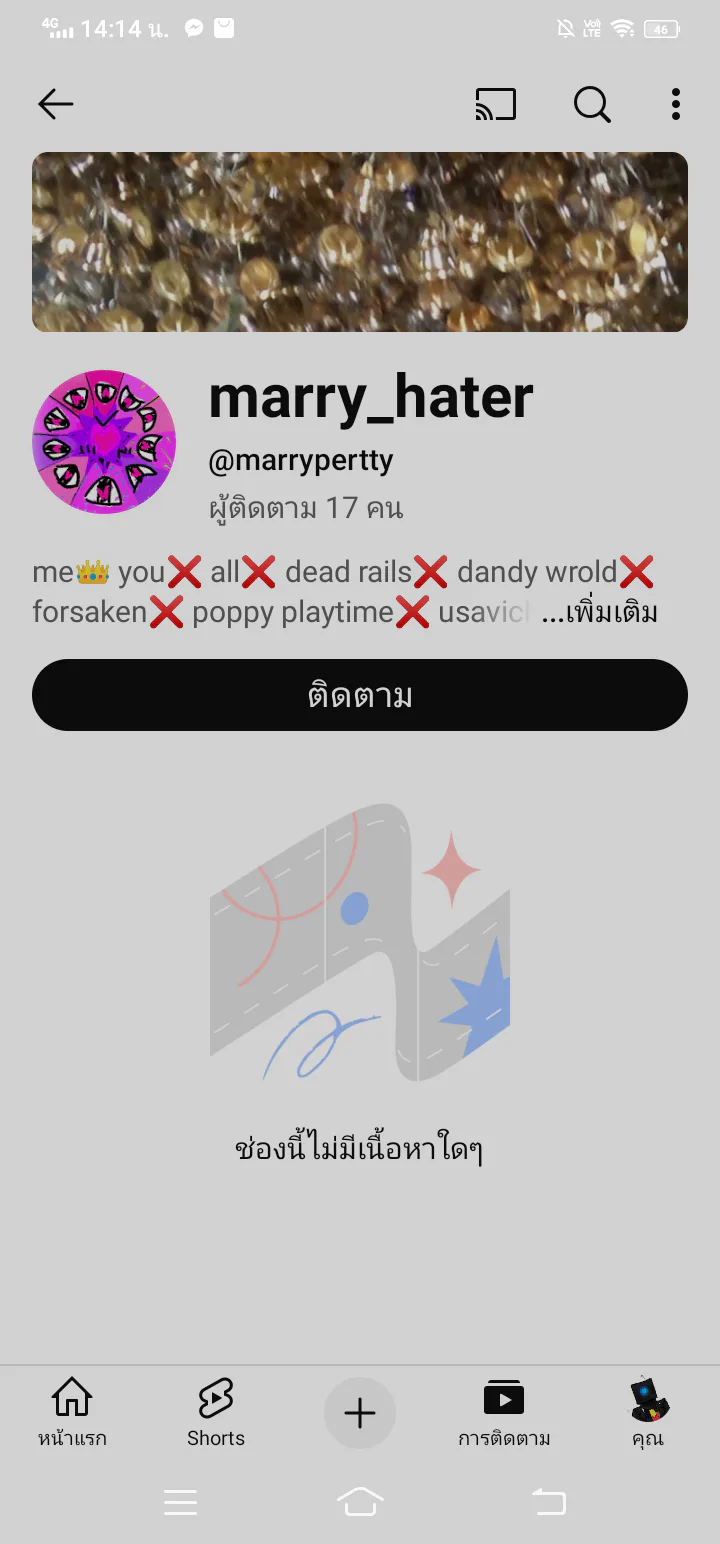Open the search icon
The width and height of the screenshot is (720, 1544).
[x=592, y=104]
